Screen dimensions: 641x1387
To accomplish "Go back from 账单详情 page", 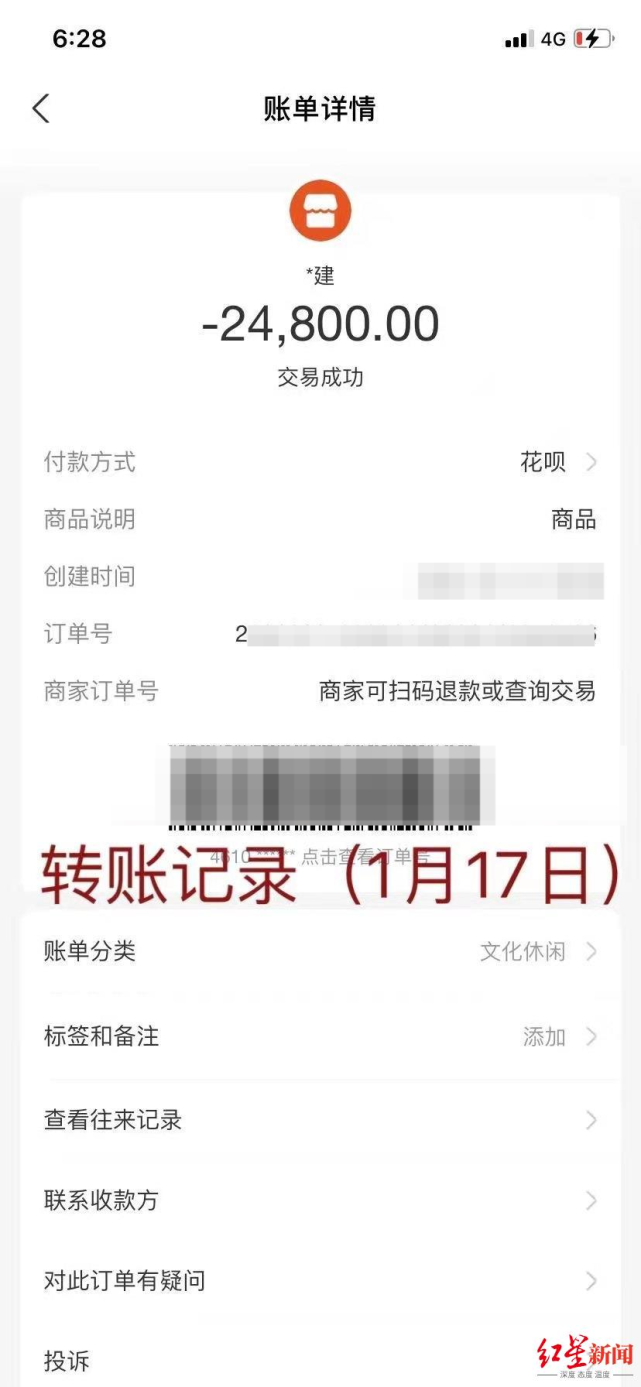I will coord(41,109).
